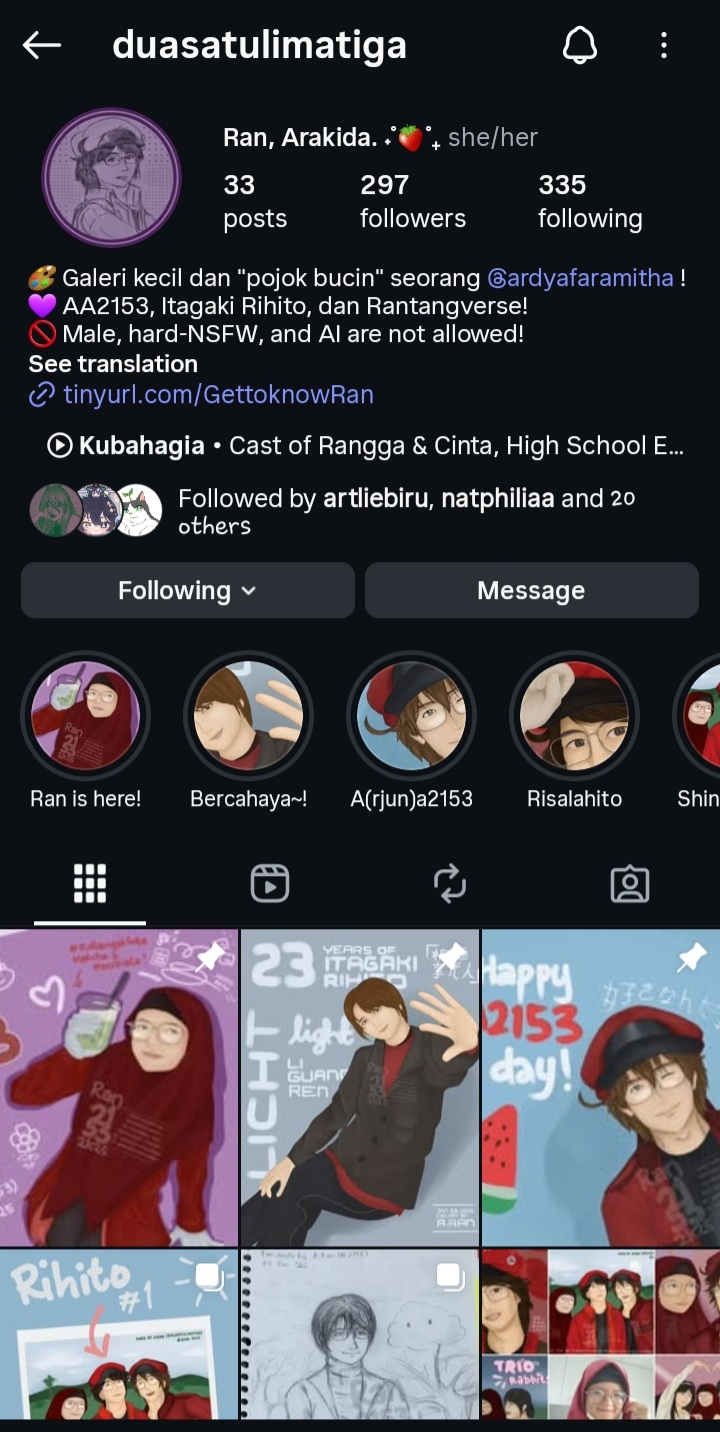View the profile picture
This screenshot has width=720, height=1432.
point(111,178)
